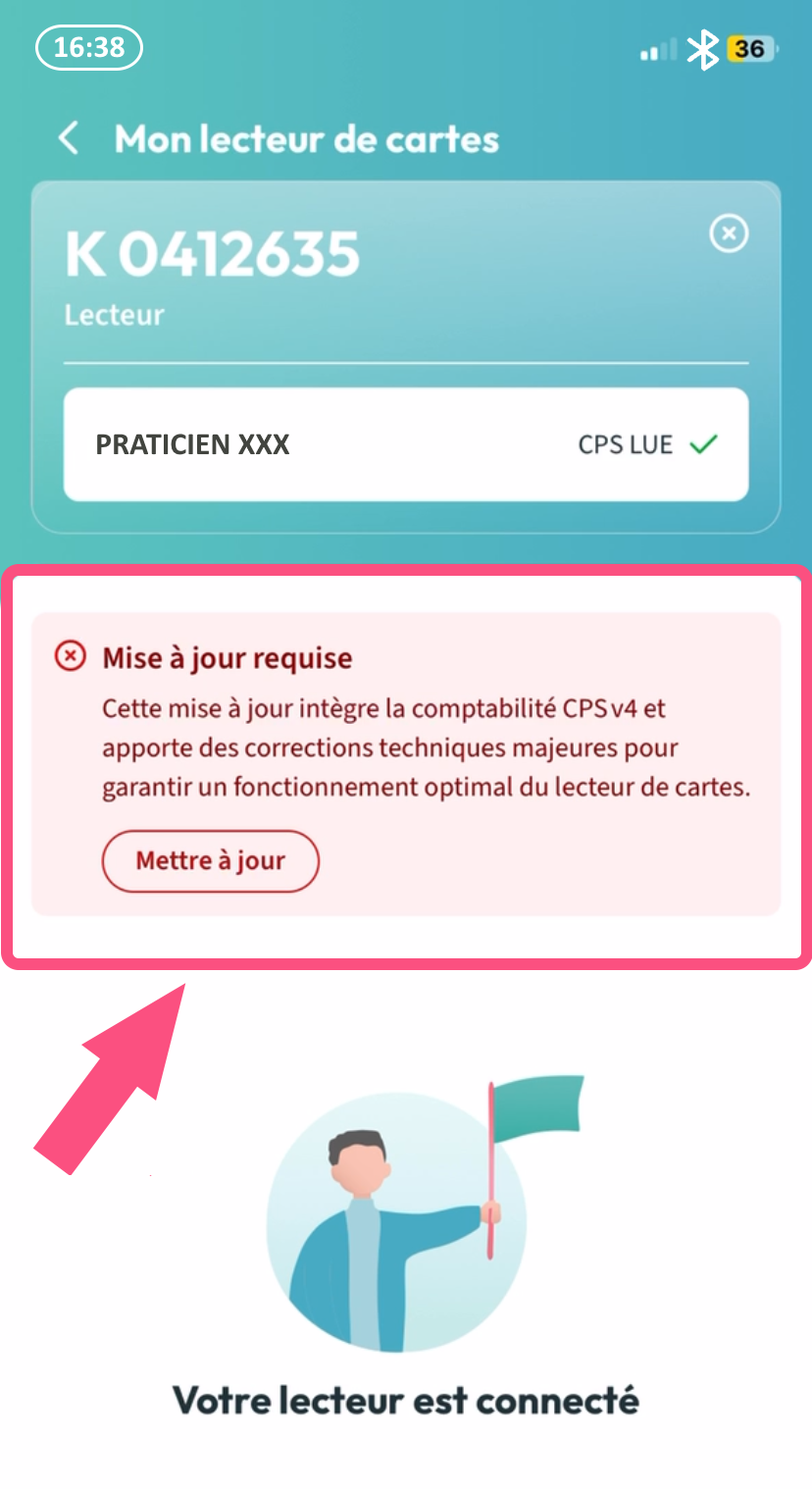This screenshot has height=1489, width=812.
Task: Tap the clock showing 16:38
Action: tap(89, 46)
